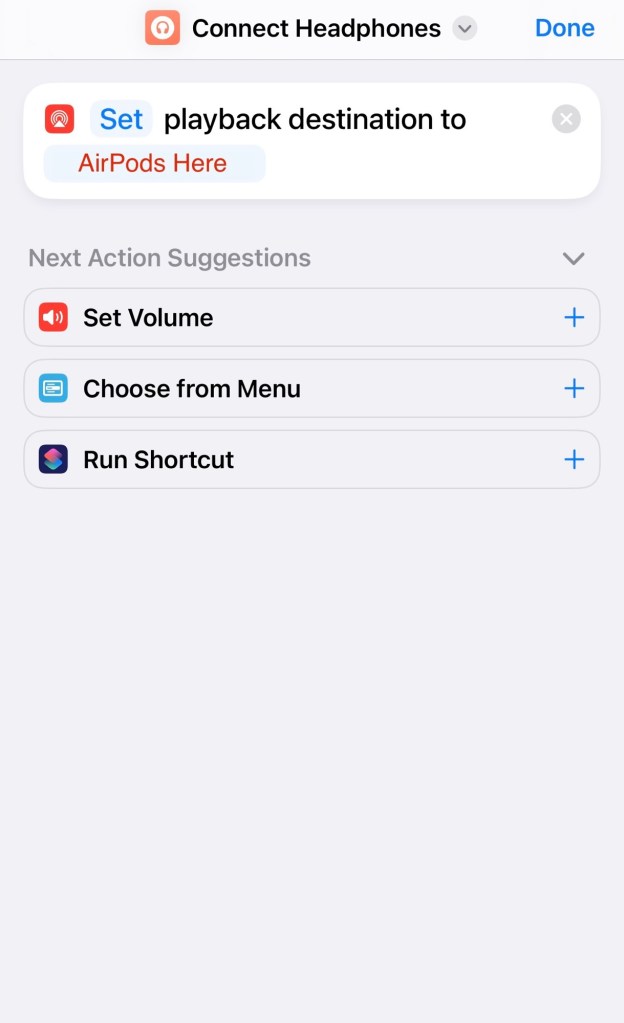Collapse Next Action Suggestions
The image size is (624, 1023).
click(x=573, y=258)
